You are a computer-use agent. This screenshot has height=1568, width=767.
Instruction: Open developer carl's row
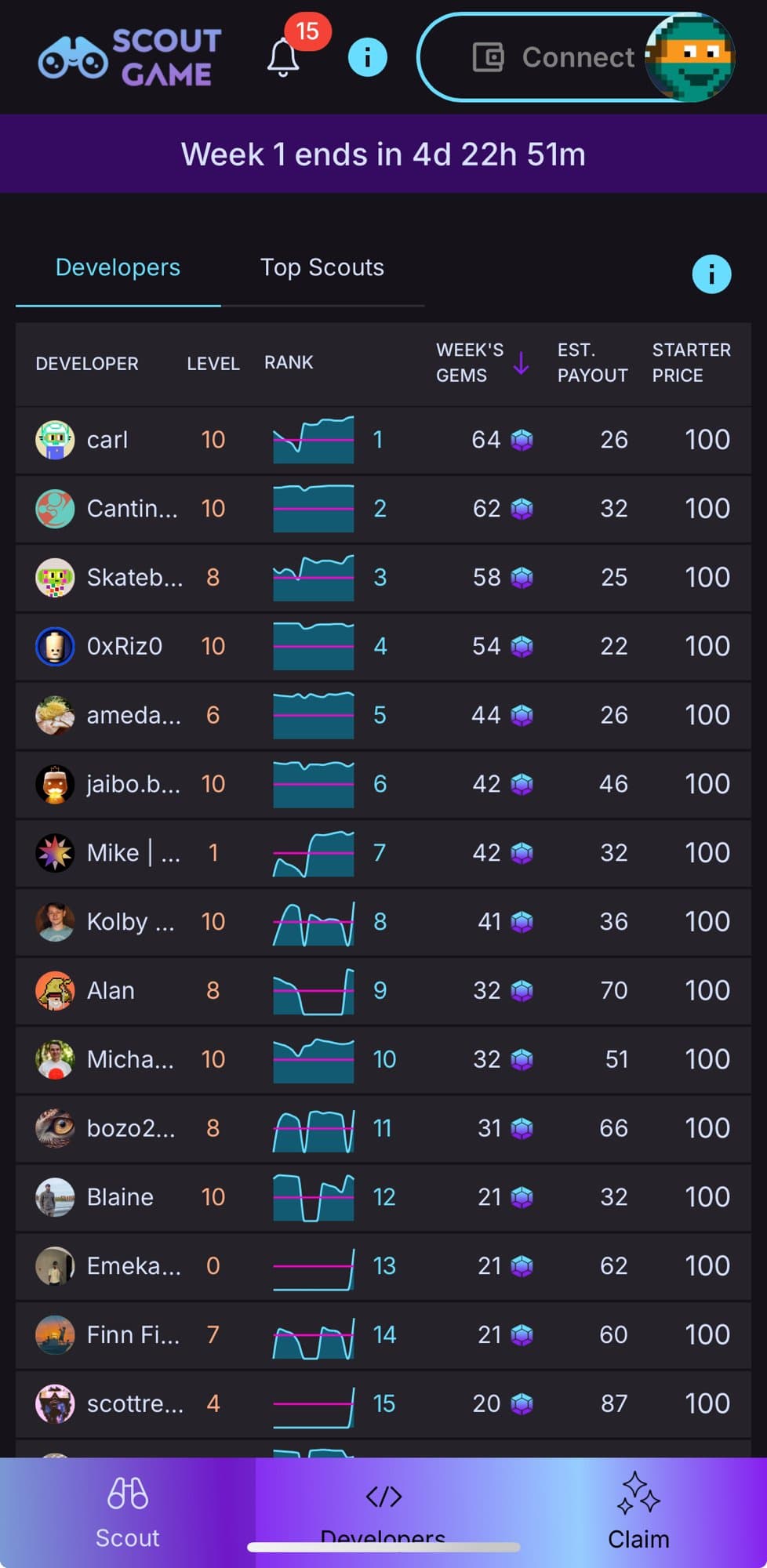click(x=107, y=440)
